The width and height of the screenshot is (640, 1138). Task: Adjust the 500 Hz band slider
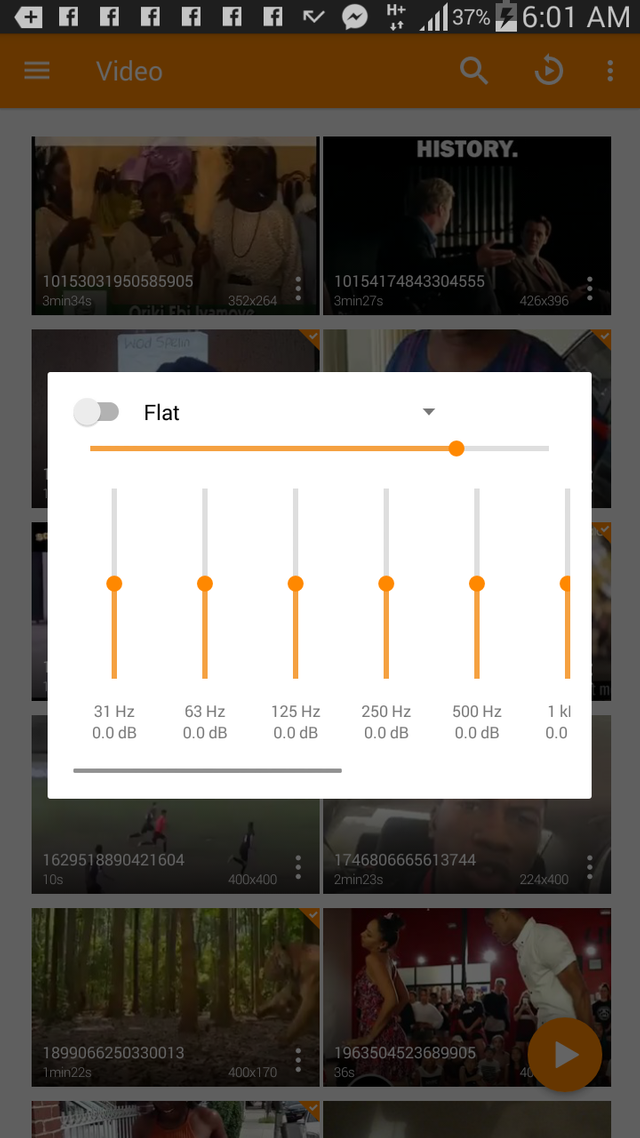tap(477, 583)
